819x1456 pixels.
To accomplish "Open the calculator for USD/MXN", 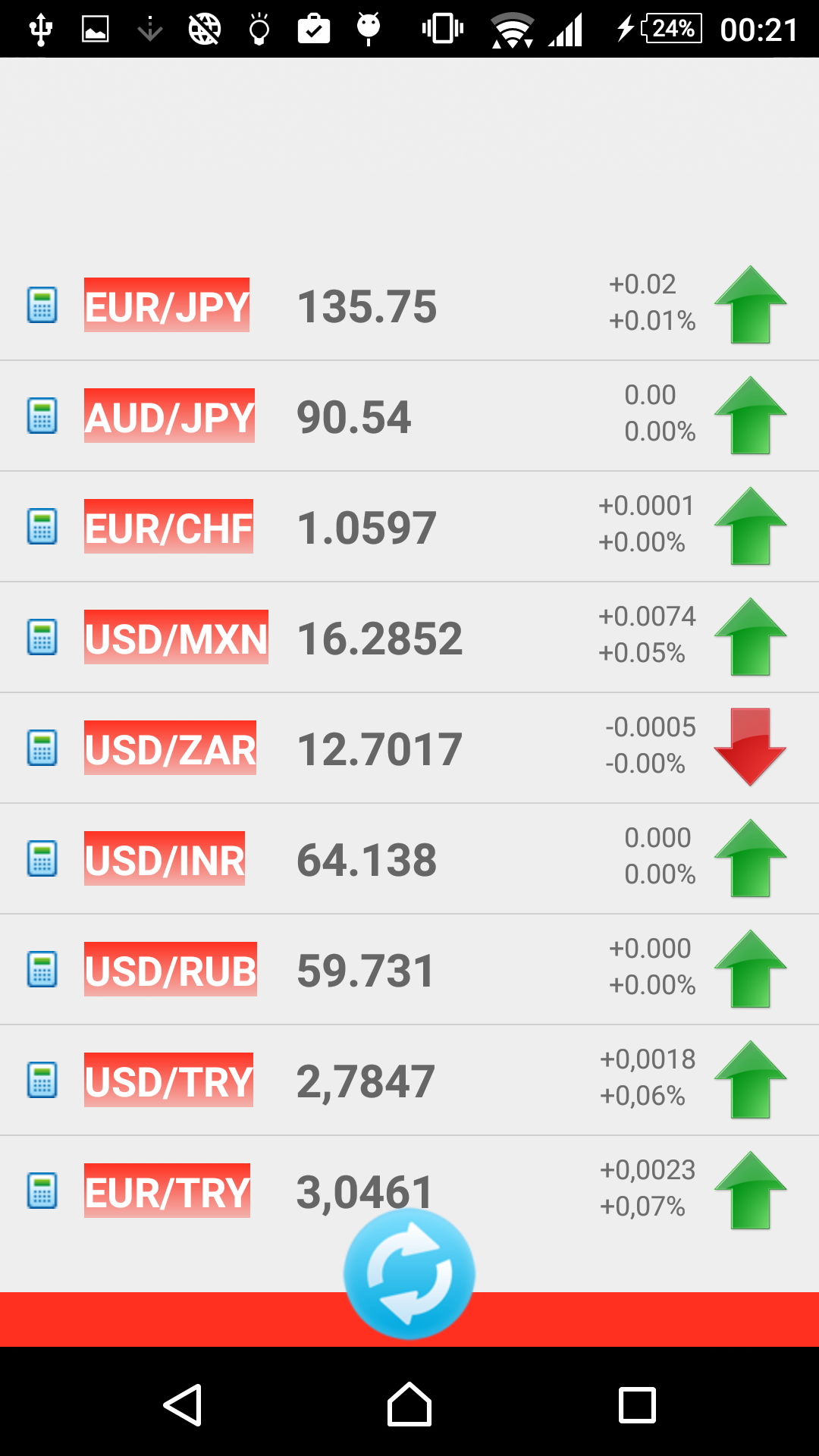I will point(42,638).
